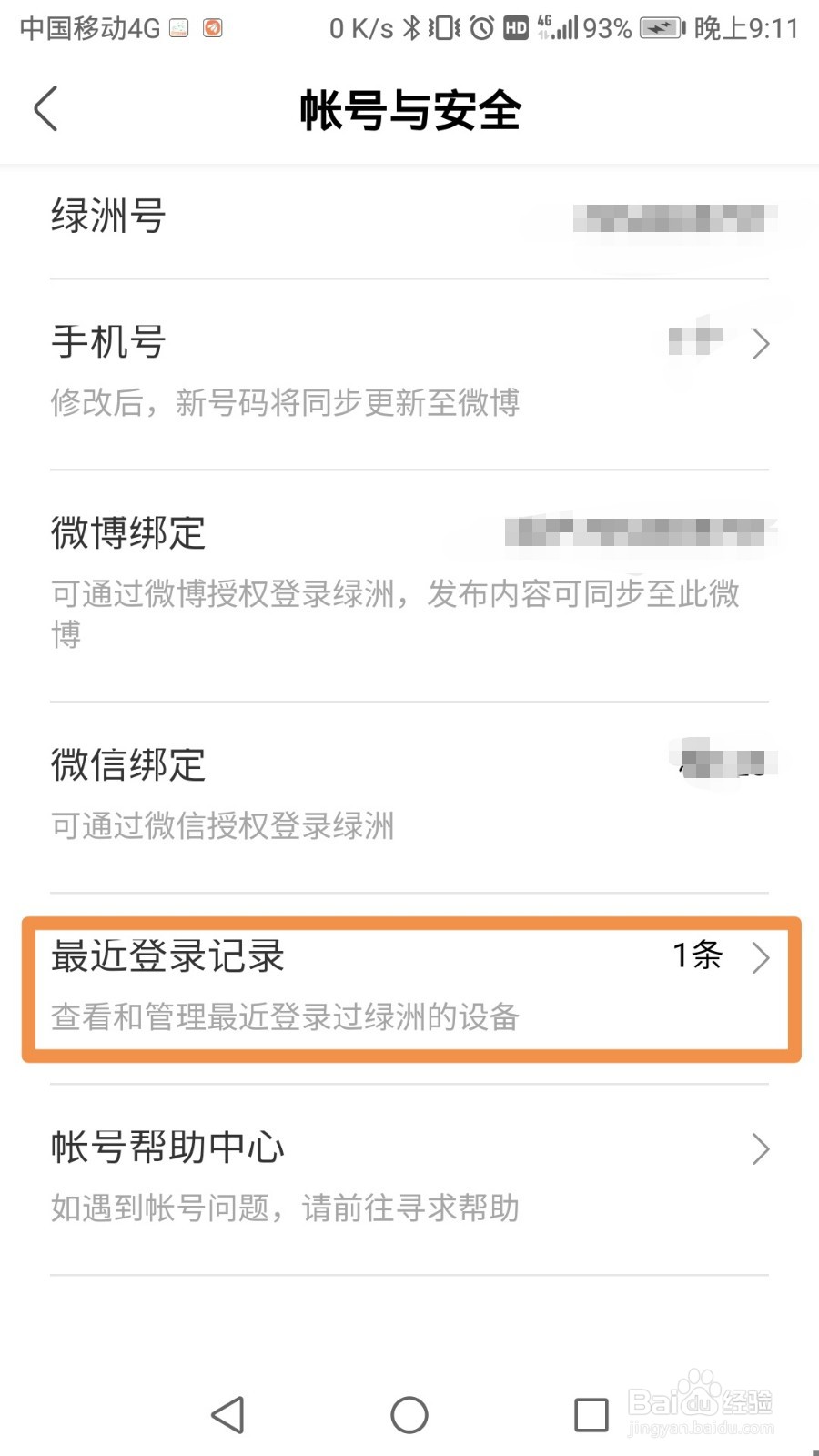
Task: Tap the back arrow to leave 帐号与安全
Action: pyautogui.click(x=47, y=108)
